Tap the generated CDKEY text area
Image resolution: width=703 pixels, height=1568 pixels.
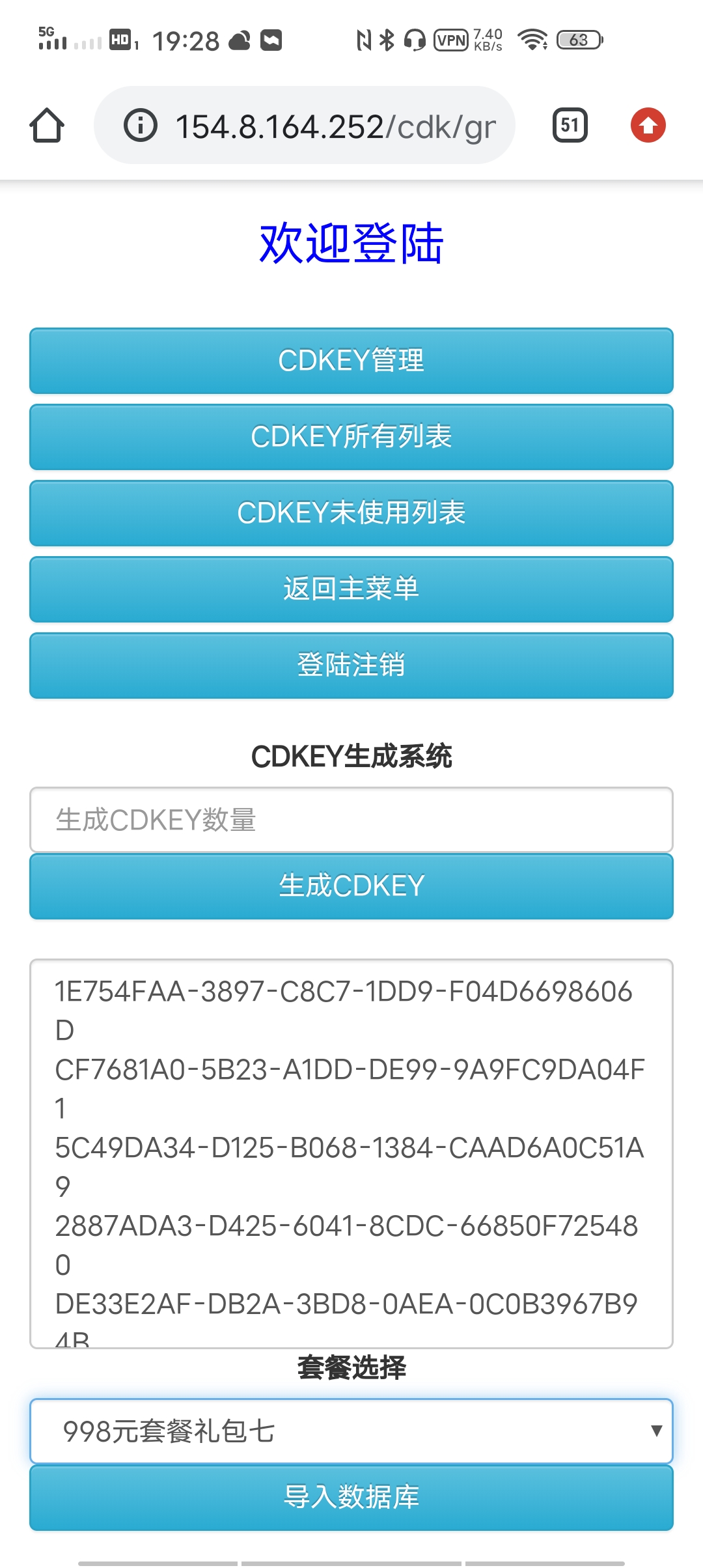click(x=351, y=1153)
